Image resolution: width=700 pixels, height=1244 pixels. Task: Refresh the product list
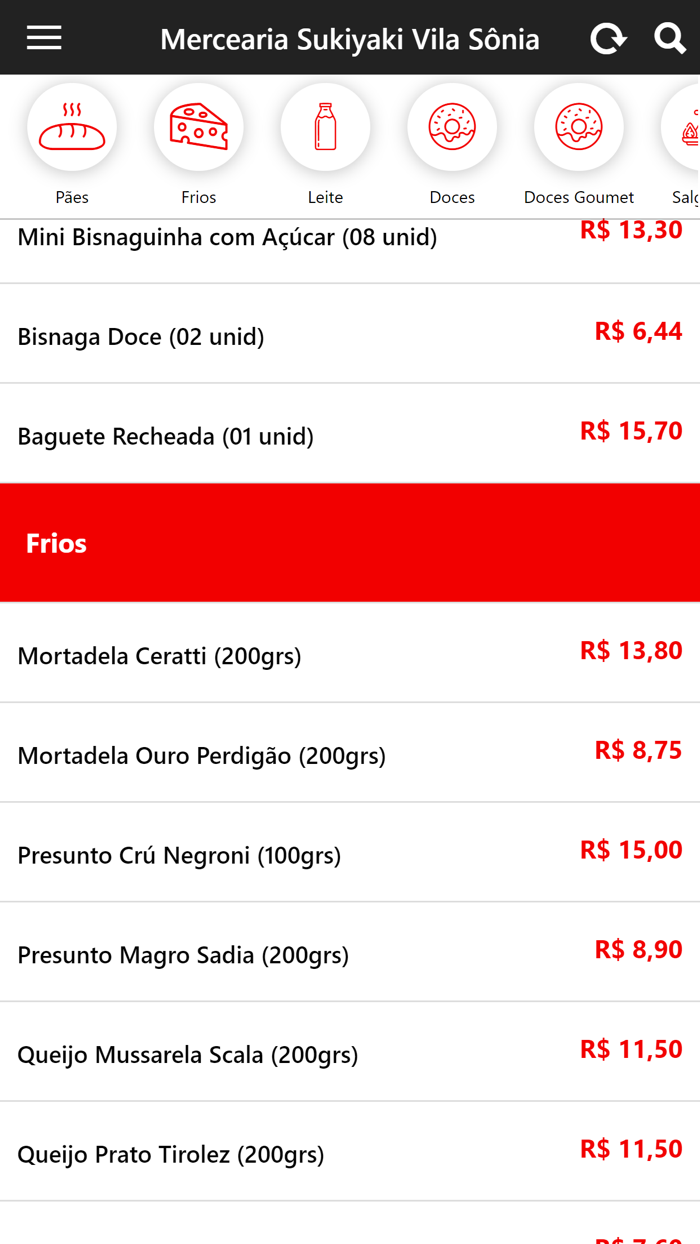[607, 39]
